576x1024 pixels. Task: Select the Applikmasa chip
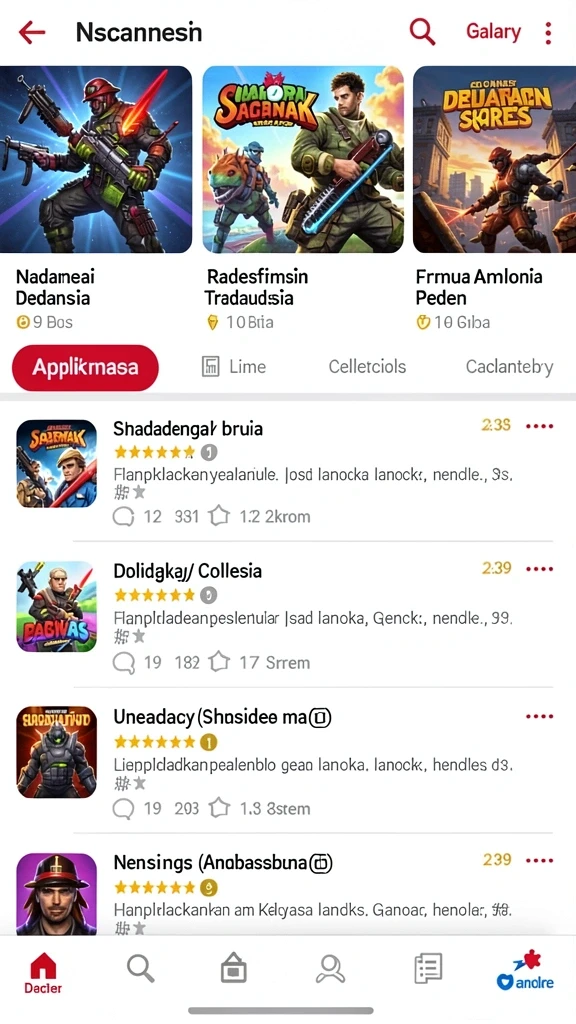(x=85, y=368)
